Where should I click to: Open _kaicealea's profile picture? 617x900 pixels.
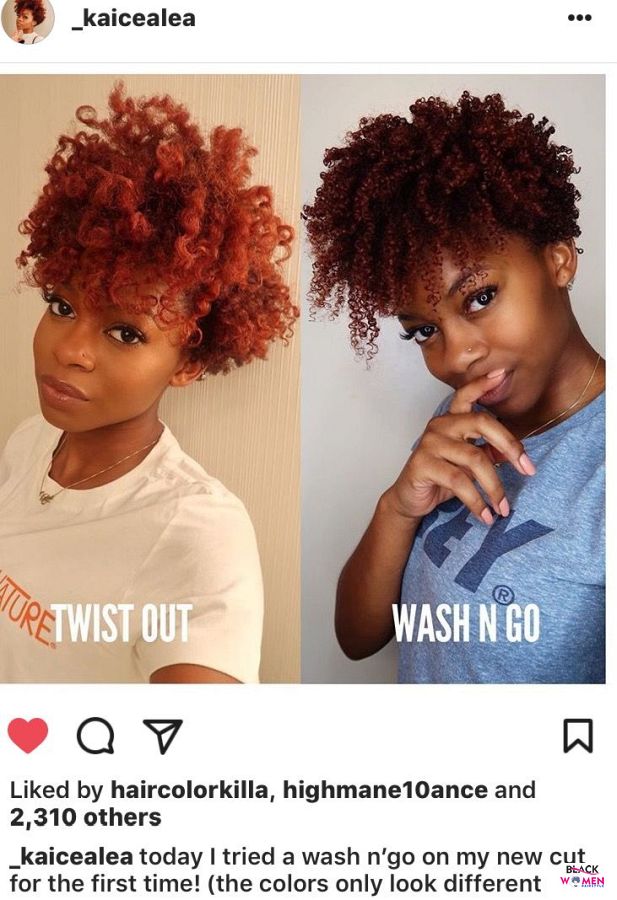(27, 19)
